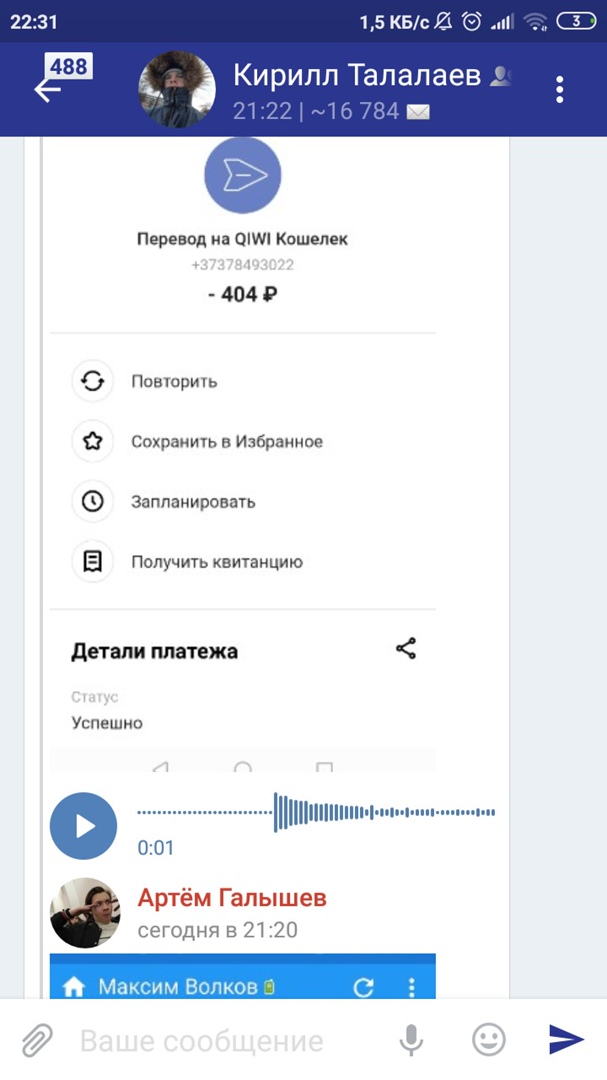This screenshot has height=1080, width=607.
Task: Open the QIWI transfer screenshot attachment
Action: pos(243,450)
